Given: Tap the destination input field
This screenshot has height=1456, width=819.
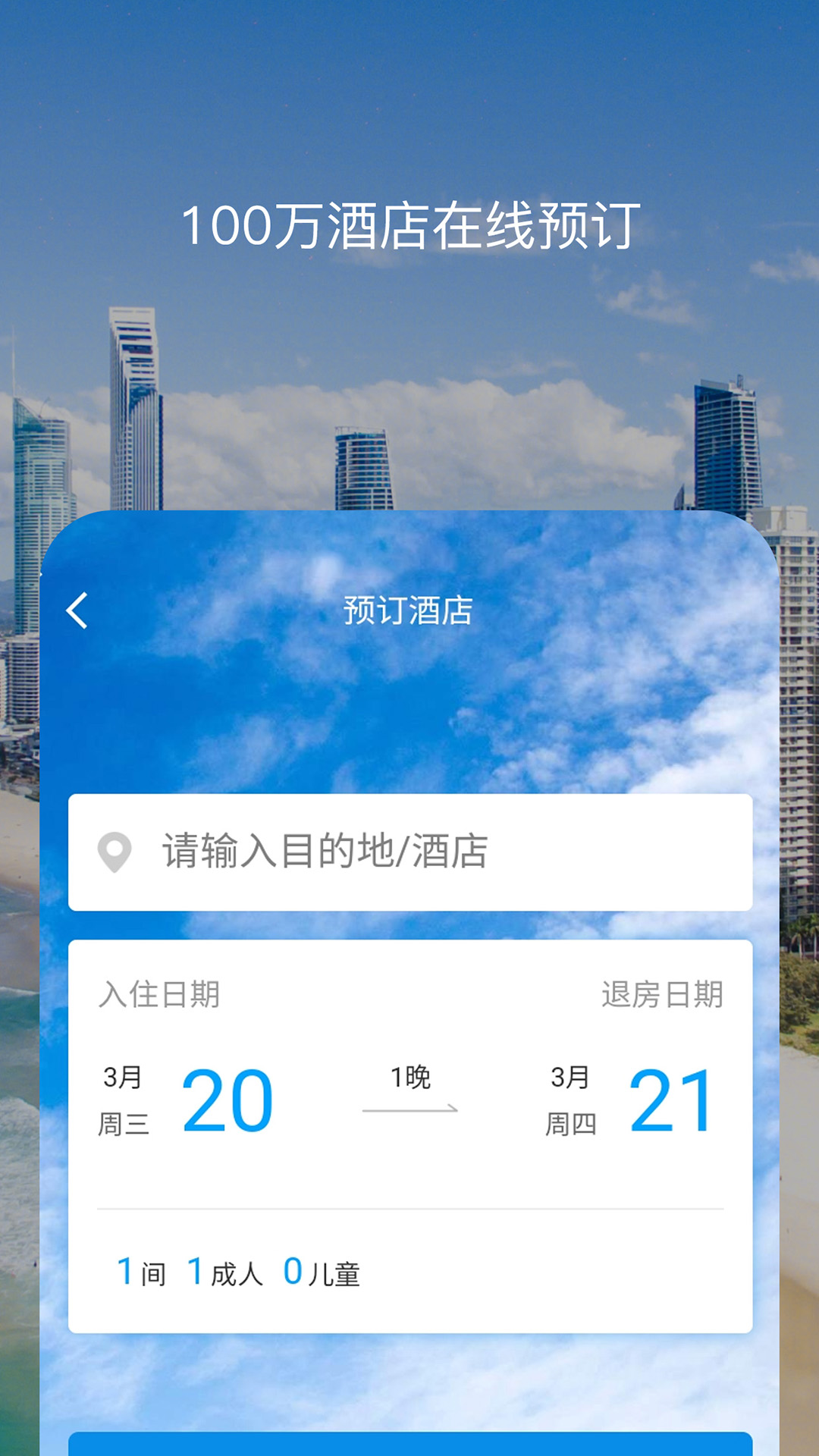Looking at the screenshot, I should coord(409,854).
